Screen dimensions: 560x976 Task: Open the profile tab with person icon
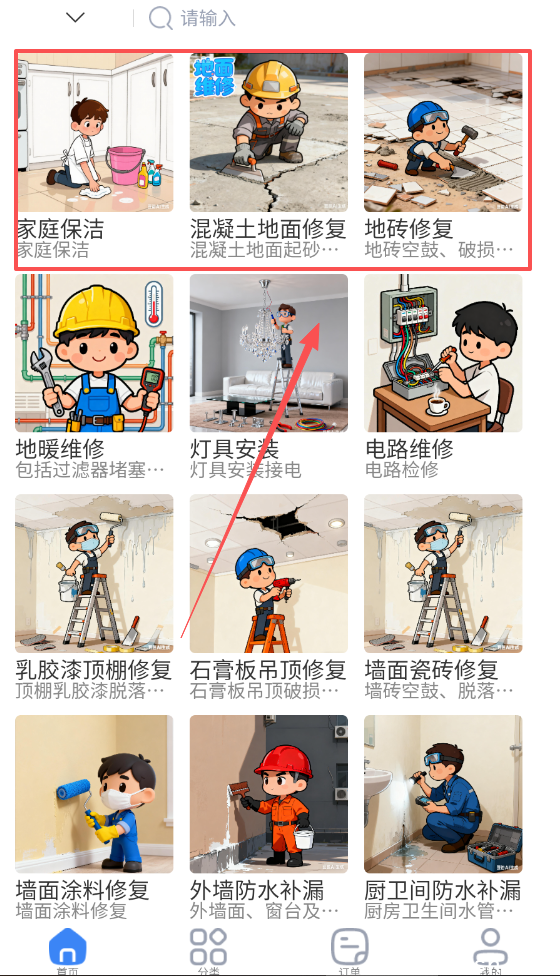pos(490,950)
